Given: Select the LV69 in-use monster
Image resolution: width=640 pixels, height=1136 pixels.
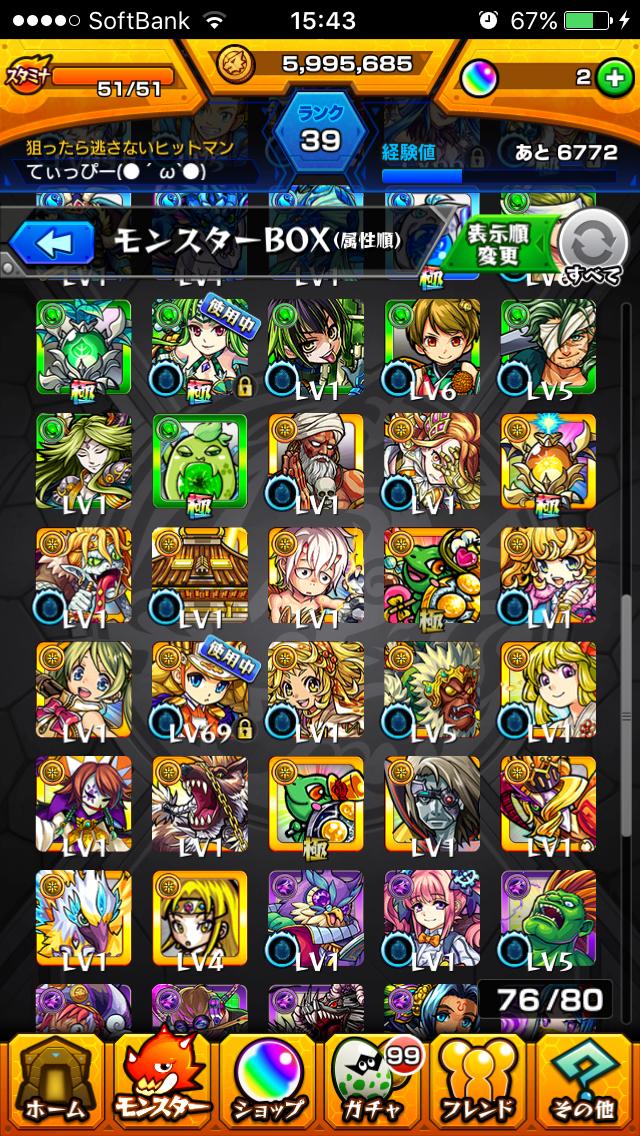Looking at the screenshot, I should (200, 689).
